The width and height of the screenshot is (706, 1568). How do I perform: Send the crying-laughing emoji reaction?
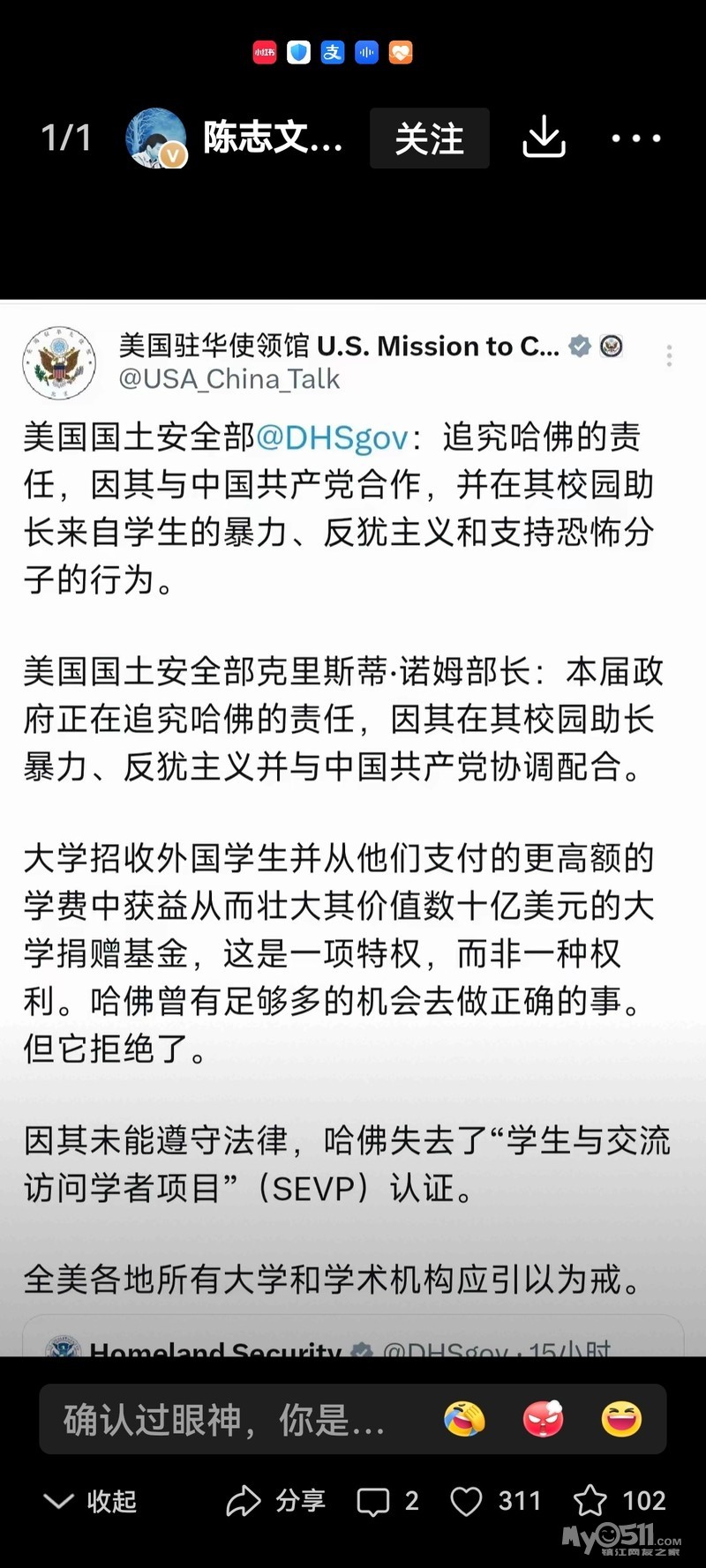(x=465, y=1419)
